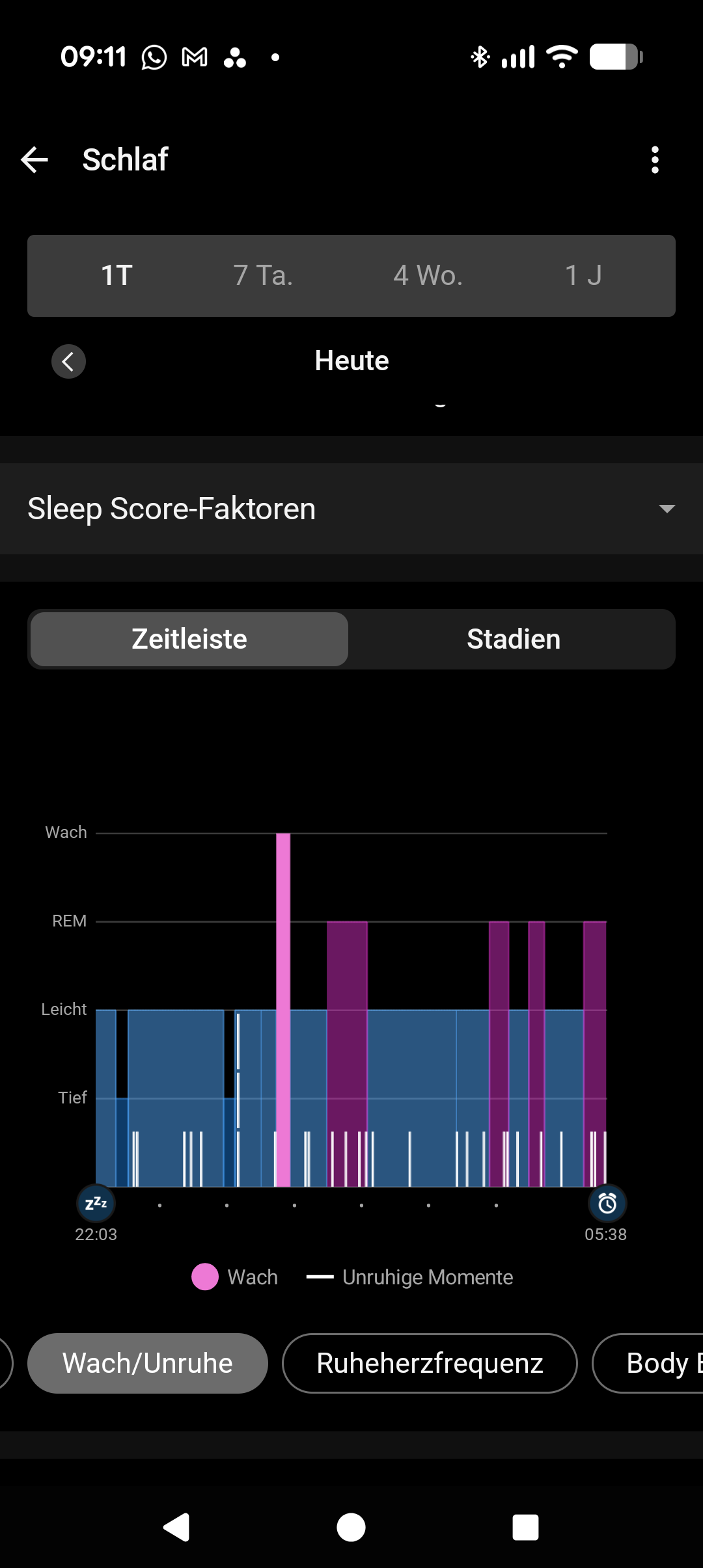Screen dimensions: 703x1568
Task: Go to the previous day before Heute
Action: tap(68, 361)
